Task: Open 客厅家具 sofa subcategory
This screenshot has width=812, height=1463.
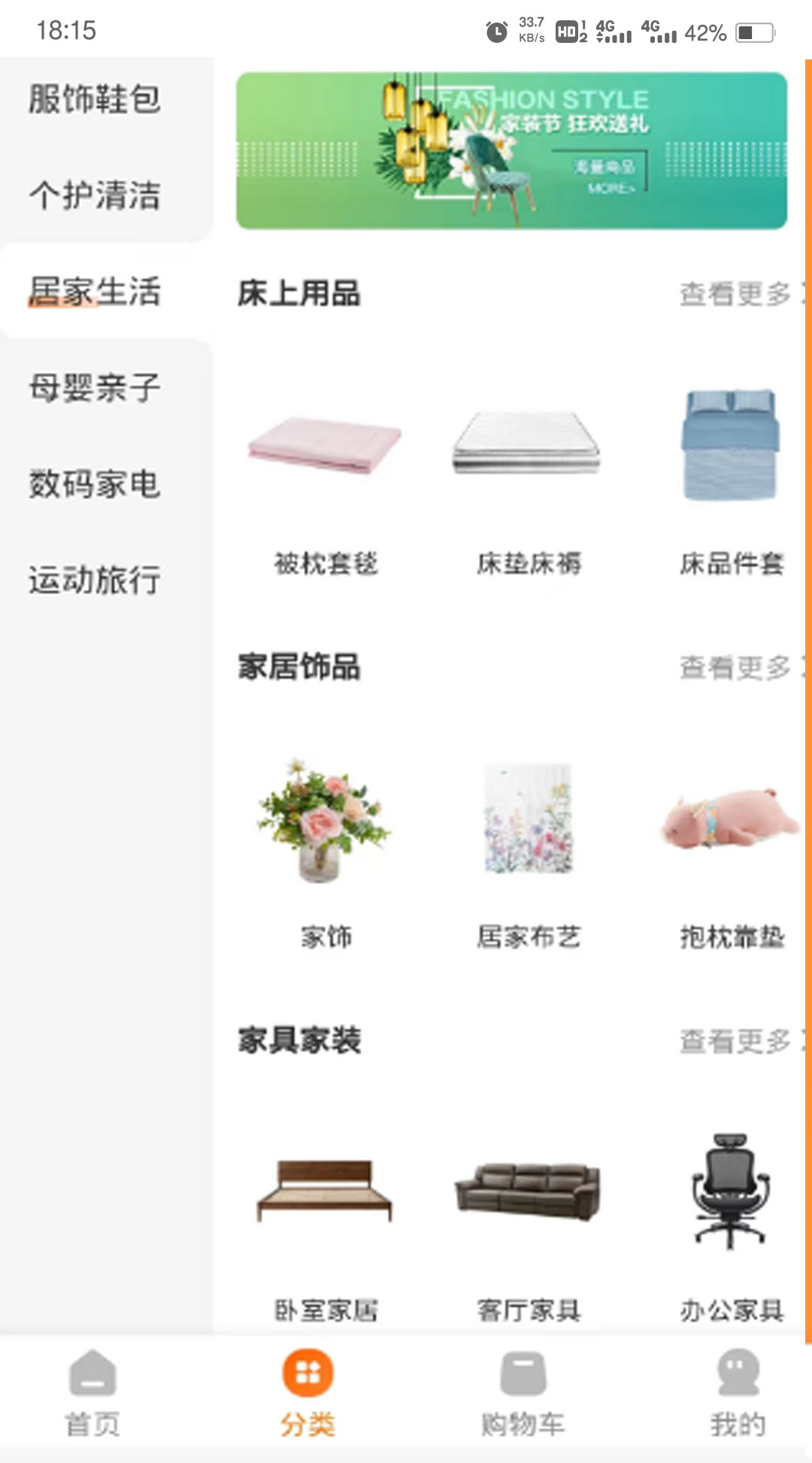Action: pyautogui.click(x=528, y=1226)
